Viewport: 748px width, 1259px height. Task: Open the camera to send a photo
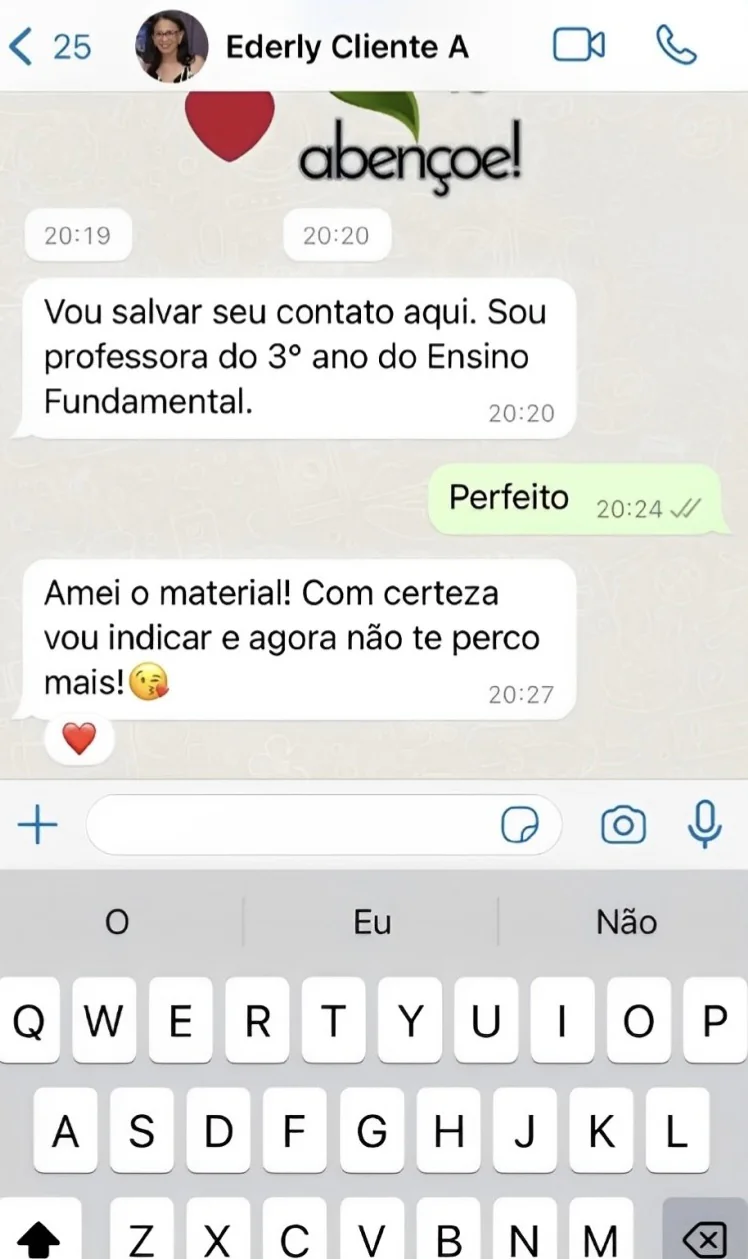[623, 826]
